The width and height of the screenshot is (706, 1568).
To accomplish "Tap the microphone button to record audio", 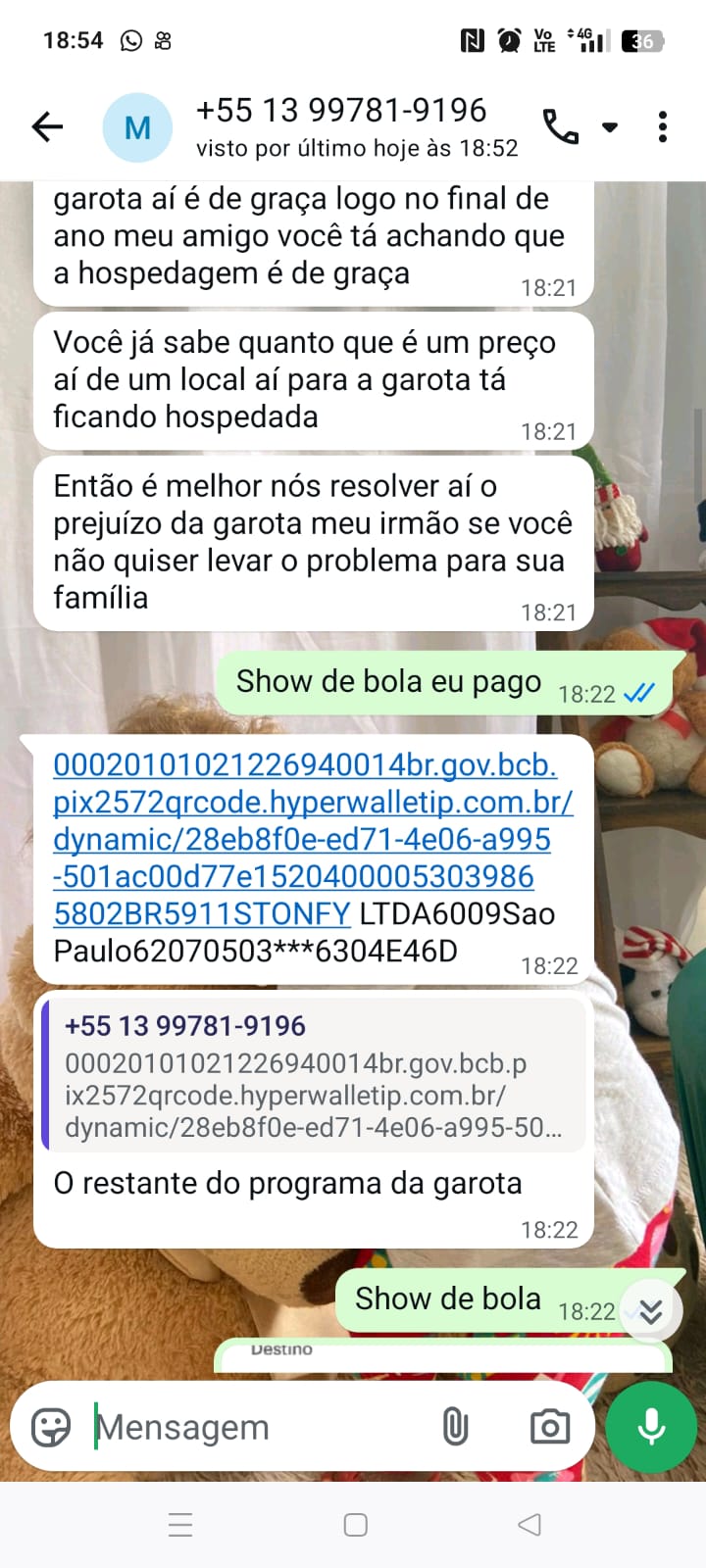I will (x=651, y=1427).
